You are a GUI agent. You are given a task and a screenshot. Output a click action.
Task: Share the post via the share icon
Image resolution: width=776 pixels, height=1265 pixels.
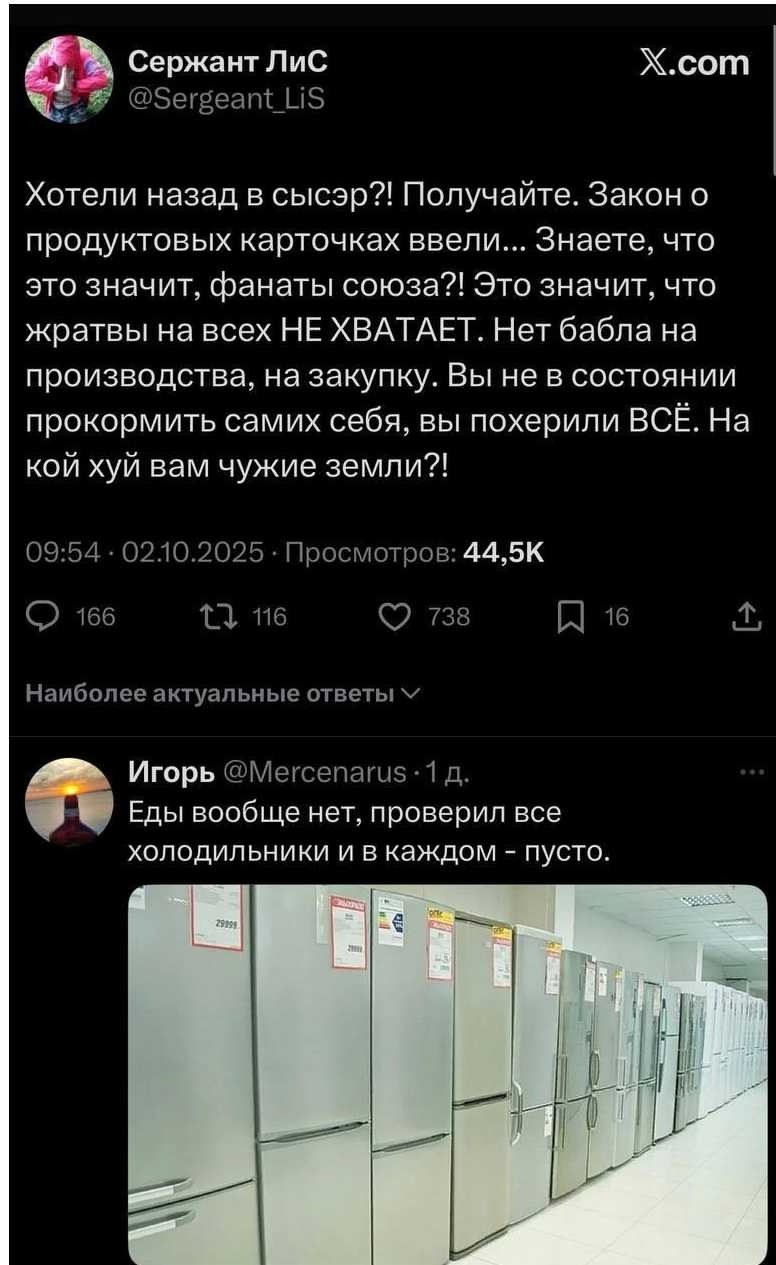(746, 618)
